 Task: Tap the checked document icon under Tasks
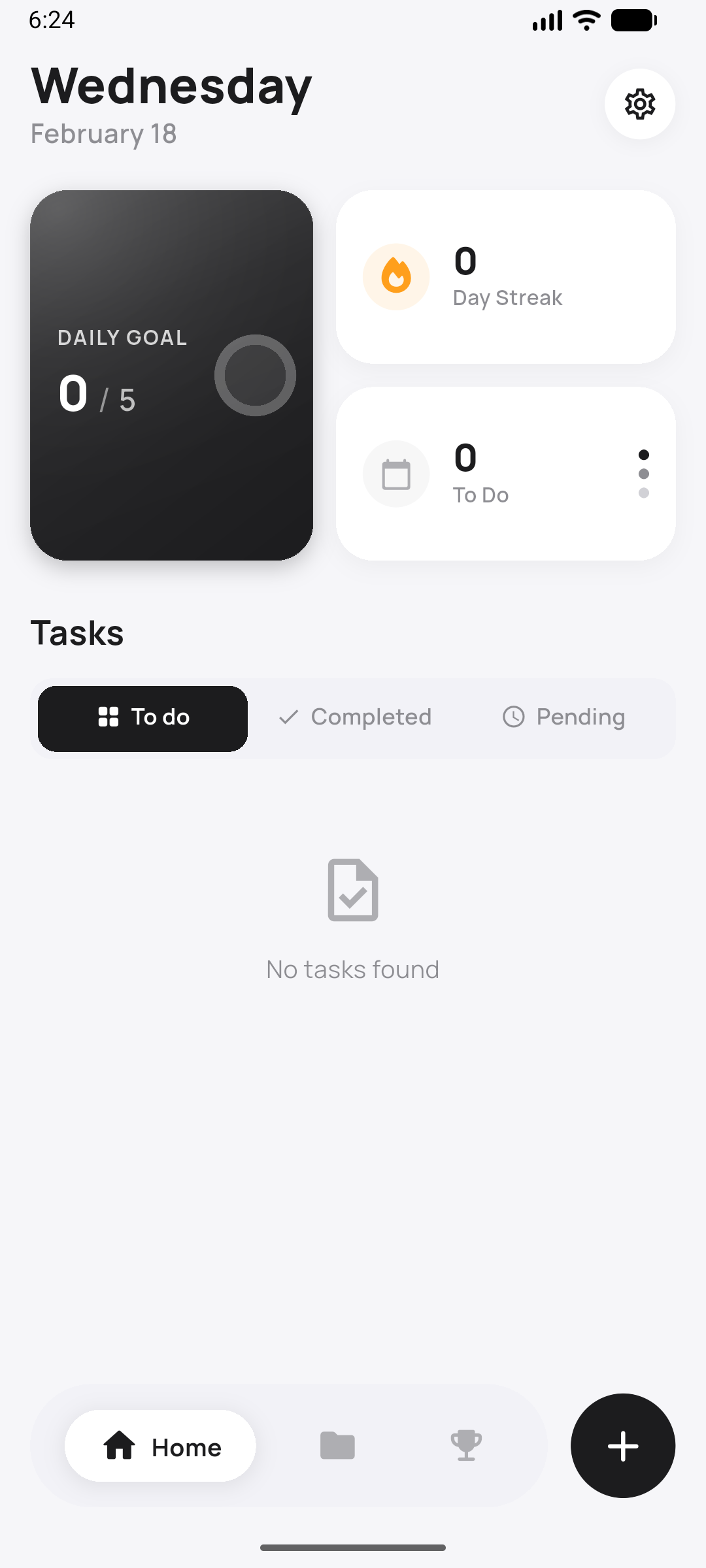(x=352, y=890)
